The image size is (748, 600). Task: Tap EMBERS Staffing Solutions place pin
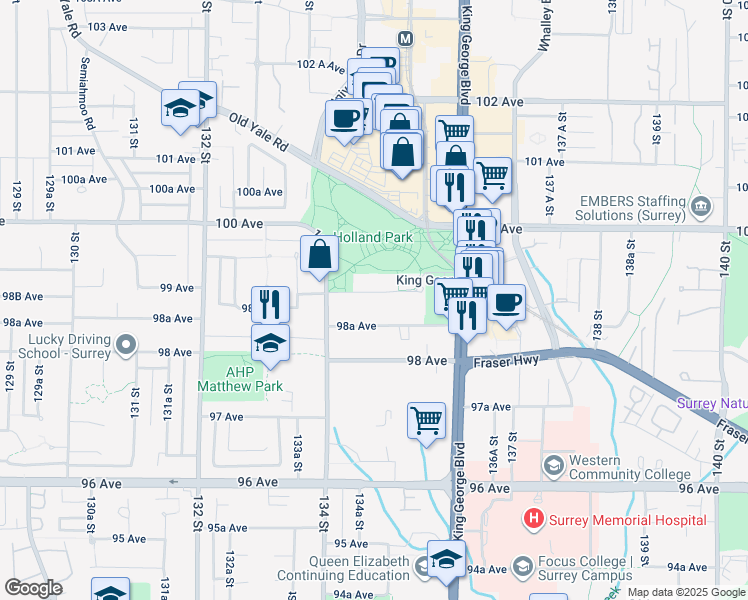coord(701,208)
